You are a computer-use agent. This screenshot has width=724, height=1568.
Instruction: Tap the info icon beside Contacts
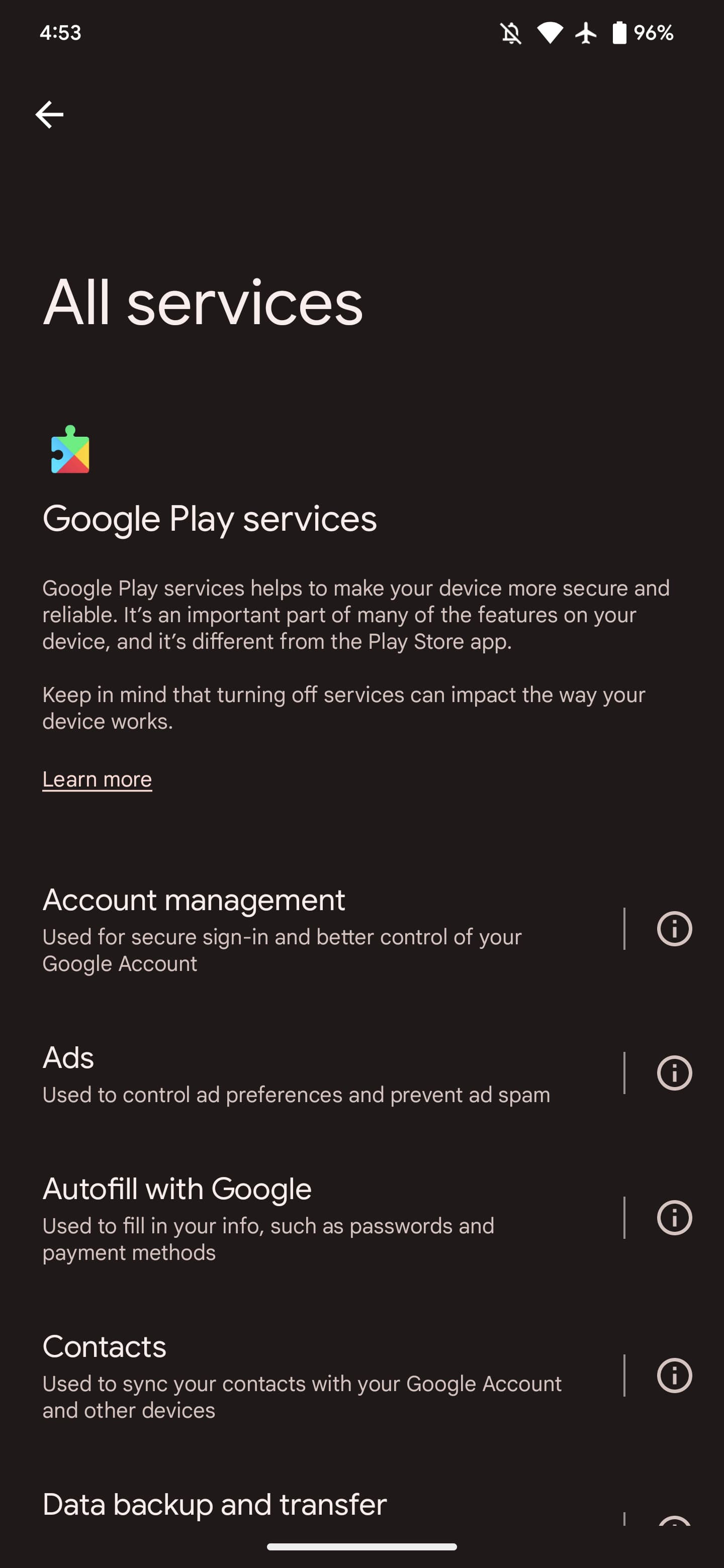click(674, 1376)
